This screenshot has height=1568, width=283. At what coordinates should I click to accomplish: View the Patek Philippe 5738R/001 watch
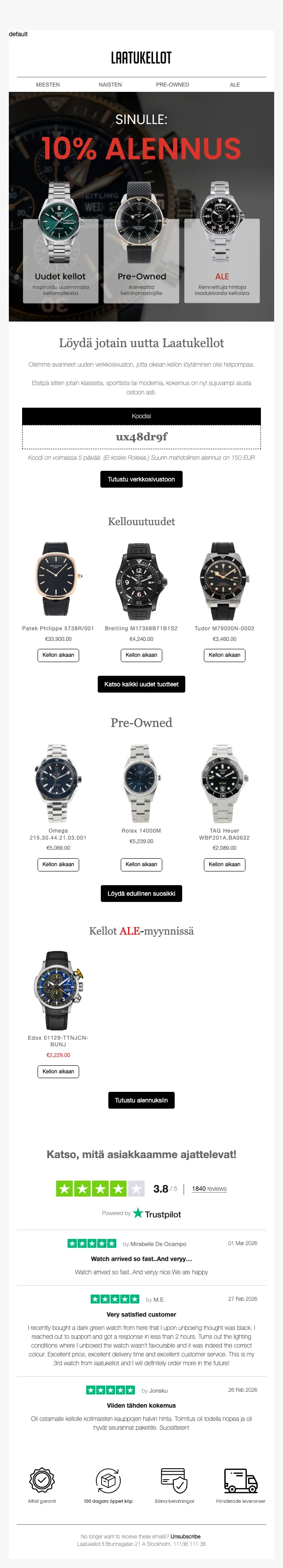point(58,579)
